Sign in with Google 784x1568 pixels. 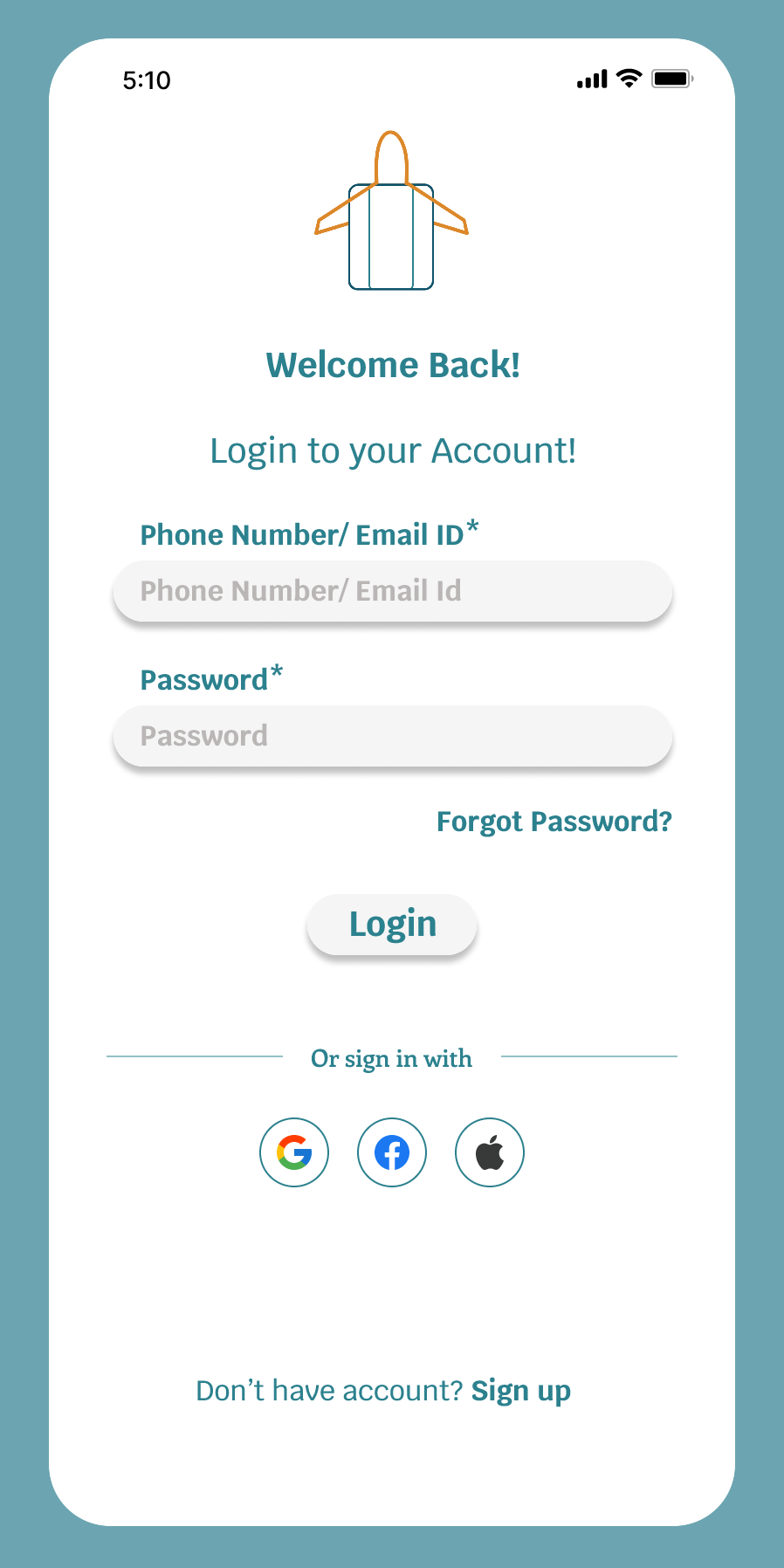tap(294, 1152)
